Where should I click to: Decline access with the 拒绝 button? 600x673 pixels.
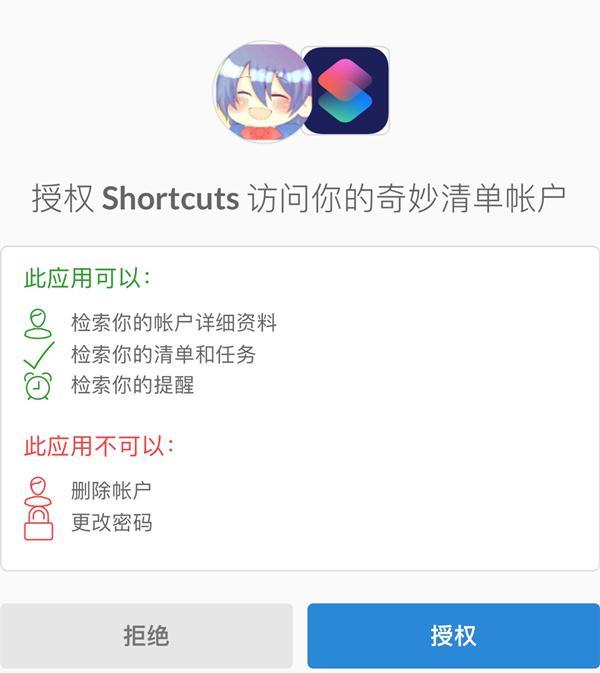click(x=146, y=636)
